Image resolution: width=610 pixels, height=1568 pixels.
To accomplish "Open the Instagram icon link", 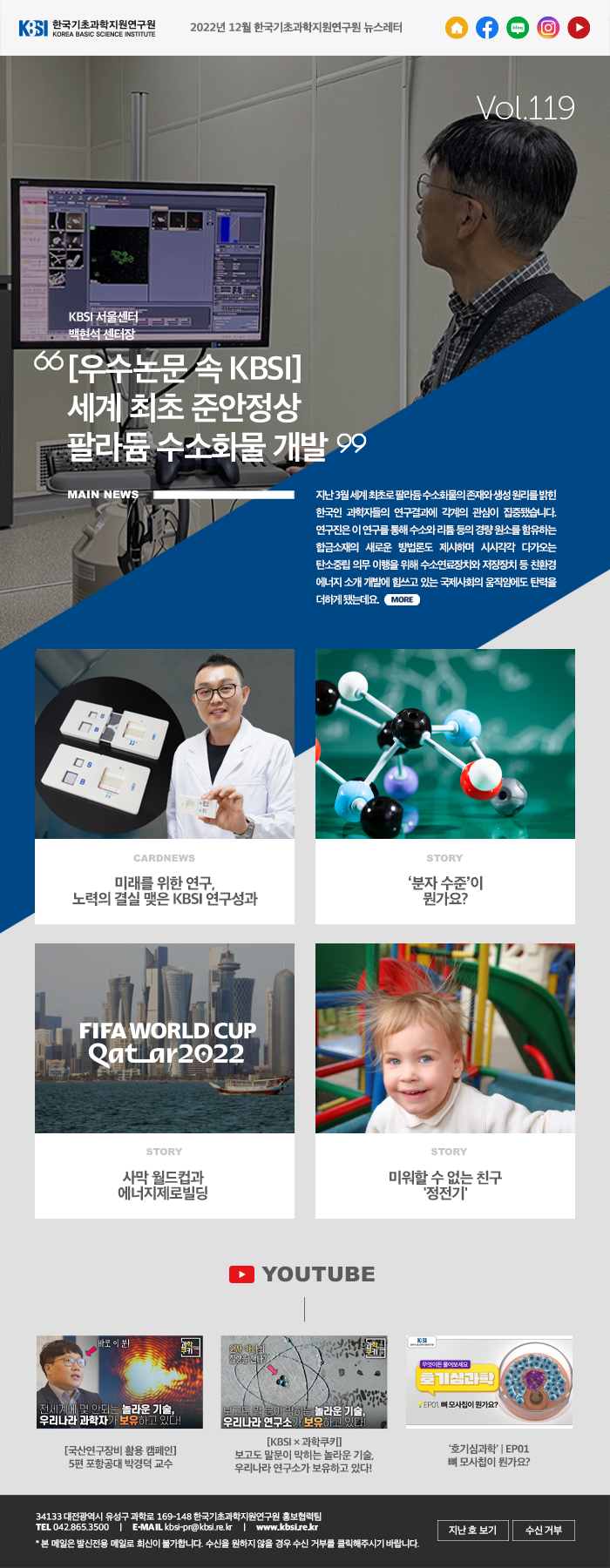I will [548, 28].
